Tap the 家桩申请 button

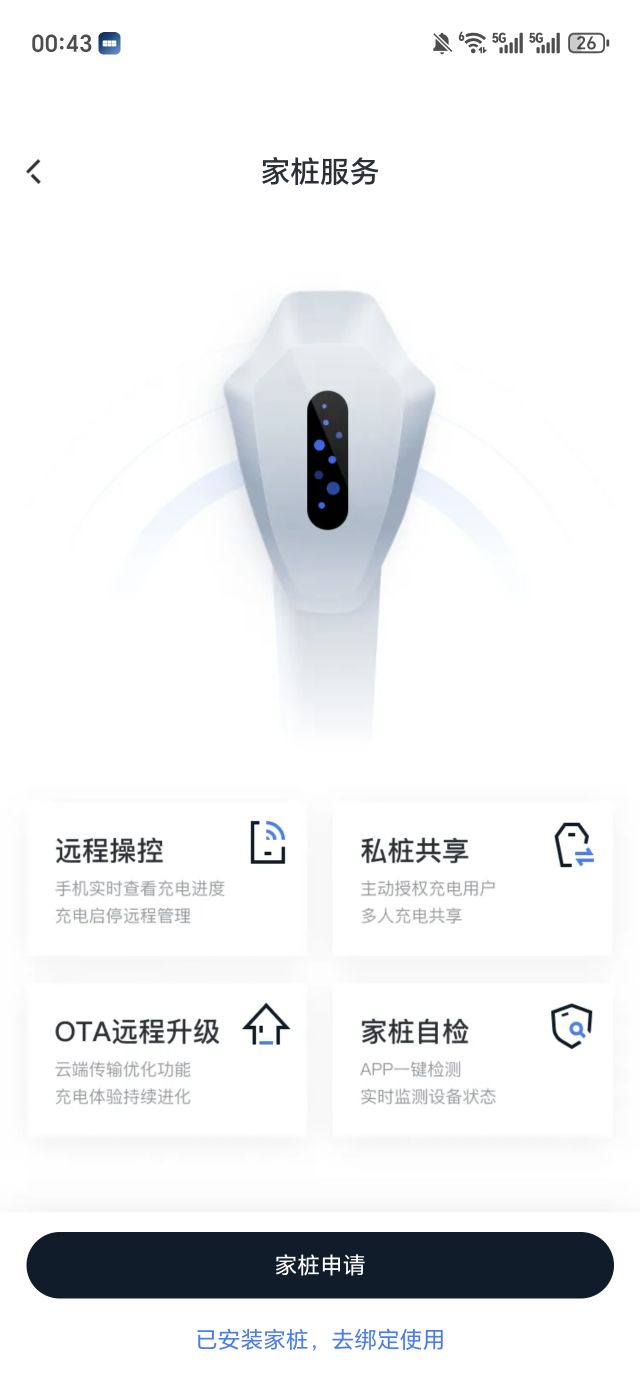[320, 1265]
